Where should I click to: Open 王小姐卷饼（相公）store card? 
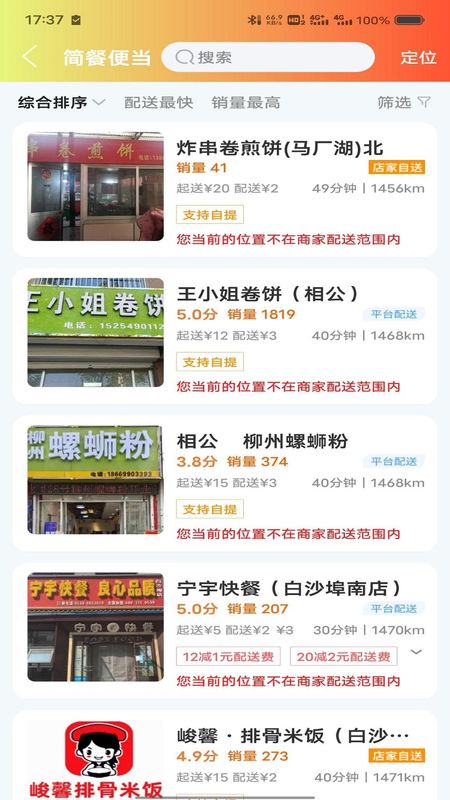[x=224, y=336]
